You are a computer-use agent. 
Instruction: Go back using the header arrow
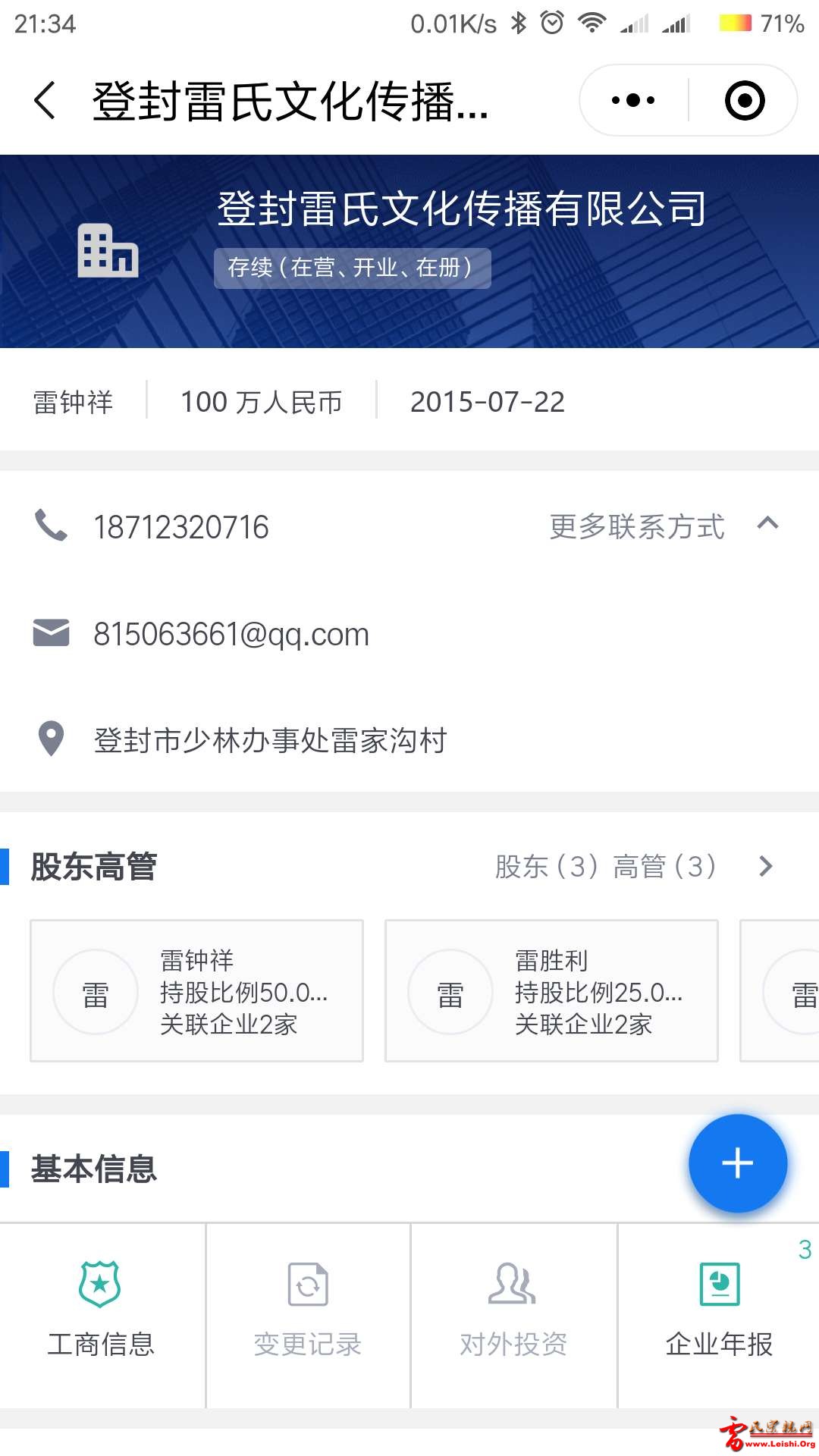coord(45,100)
